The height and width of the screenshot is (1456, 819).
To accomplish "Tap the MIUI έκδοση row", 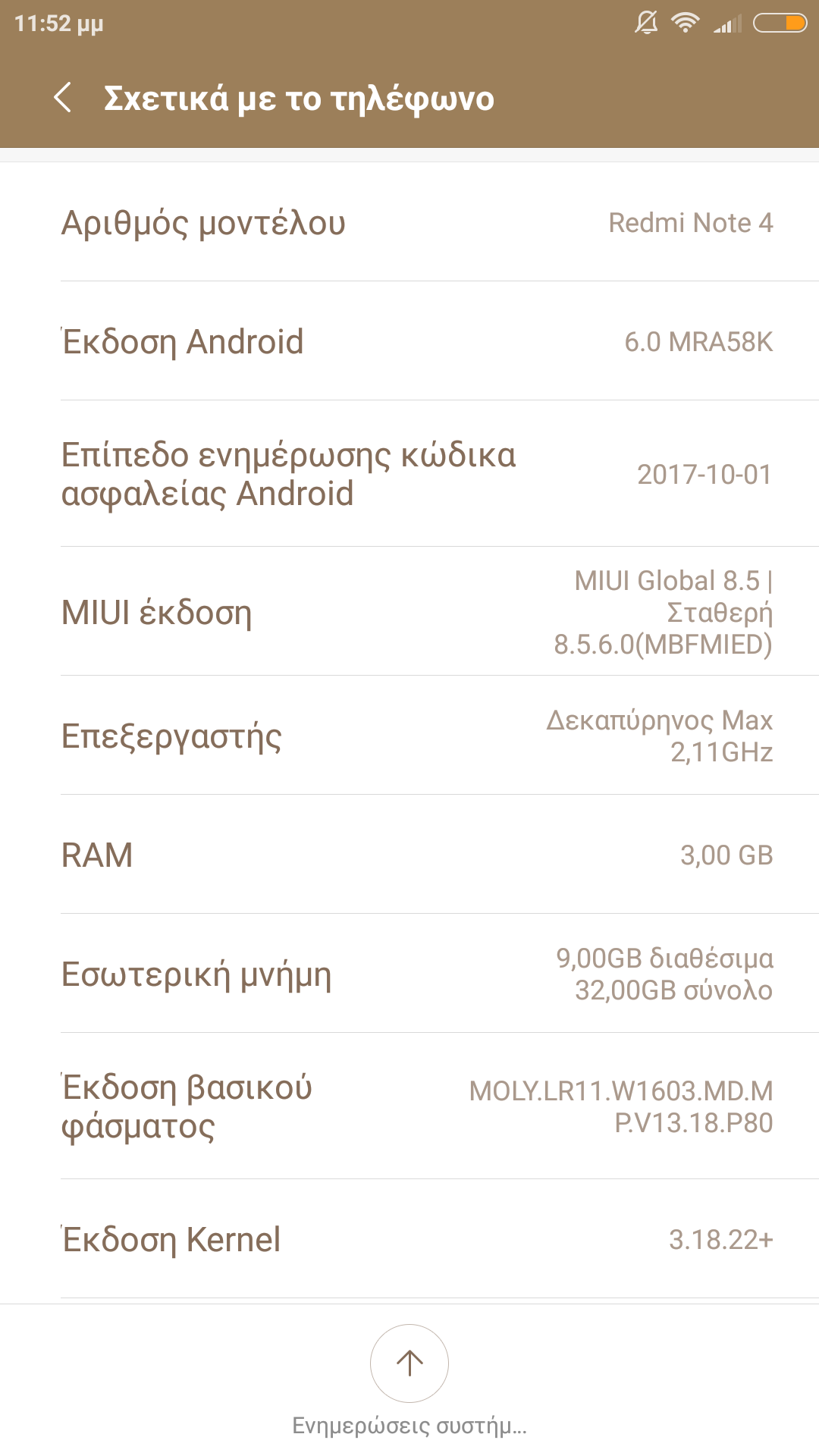I will coord(409,612).
